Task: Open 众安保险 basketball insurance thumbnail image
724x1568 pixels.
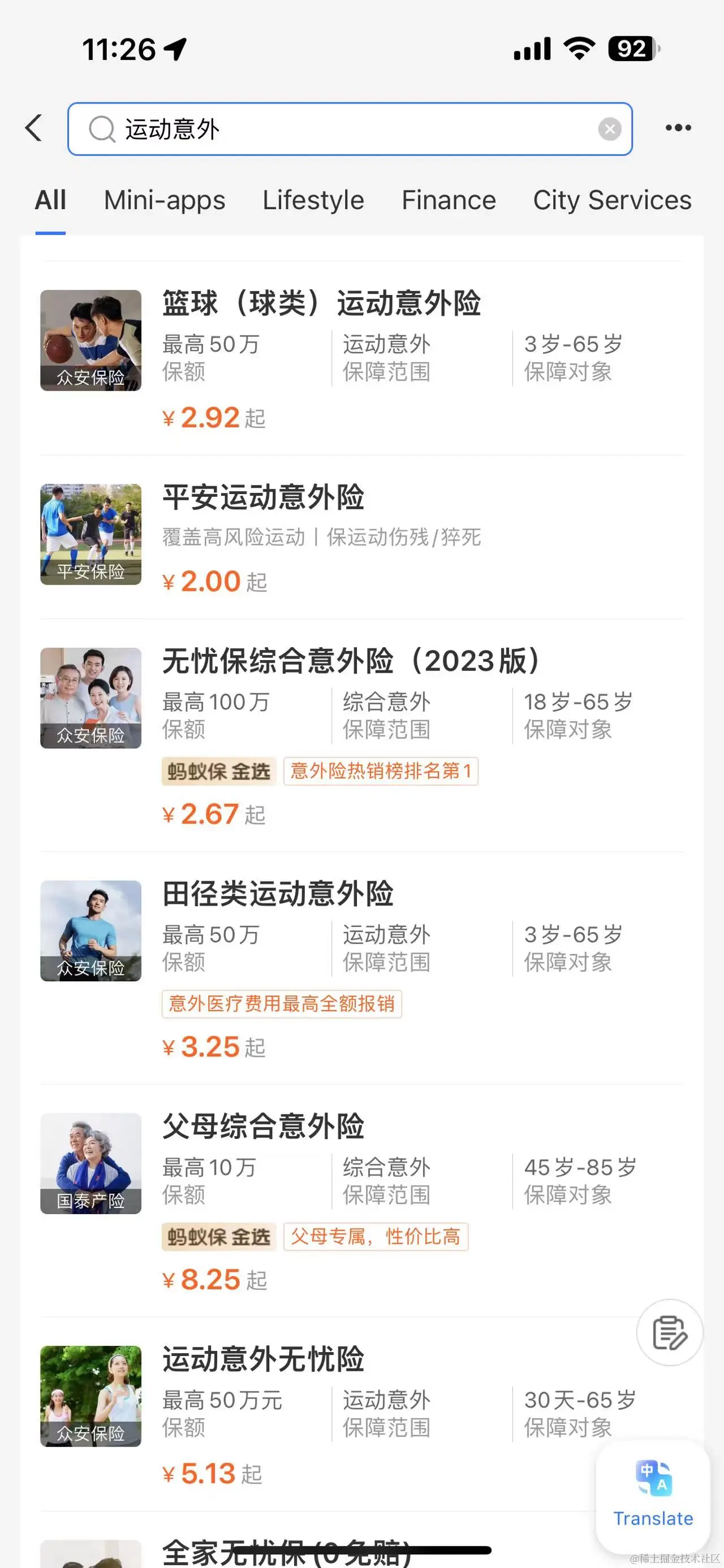Action: pos(90,340)
